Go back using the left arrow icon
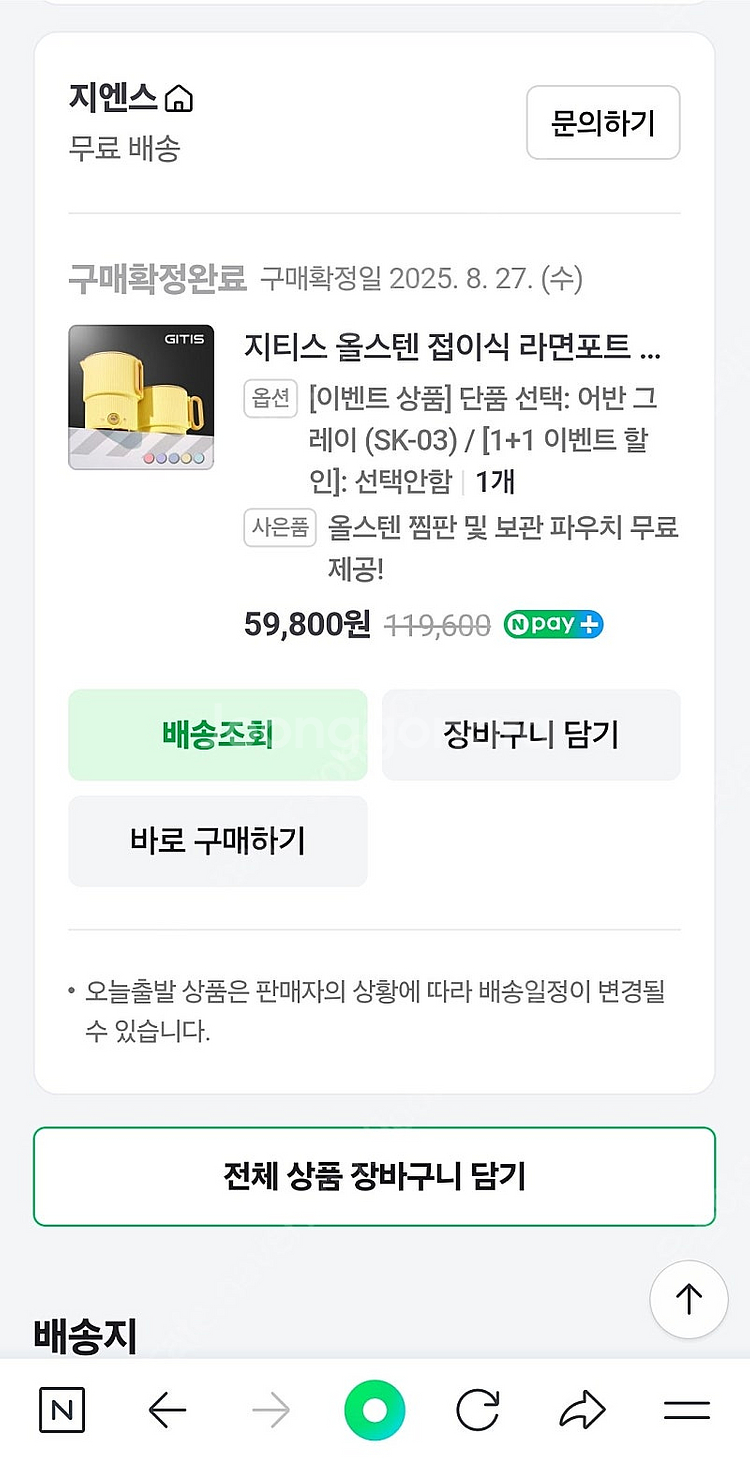The image size is (750, 1463). pos(169,1410)
